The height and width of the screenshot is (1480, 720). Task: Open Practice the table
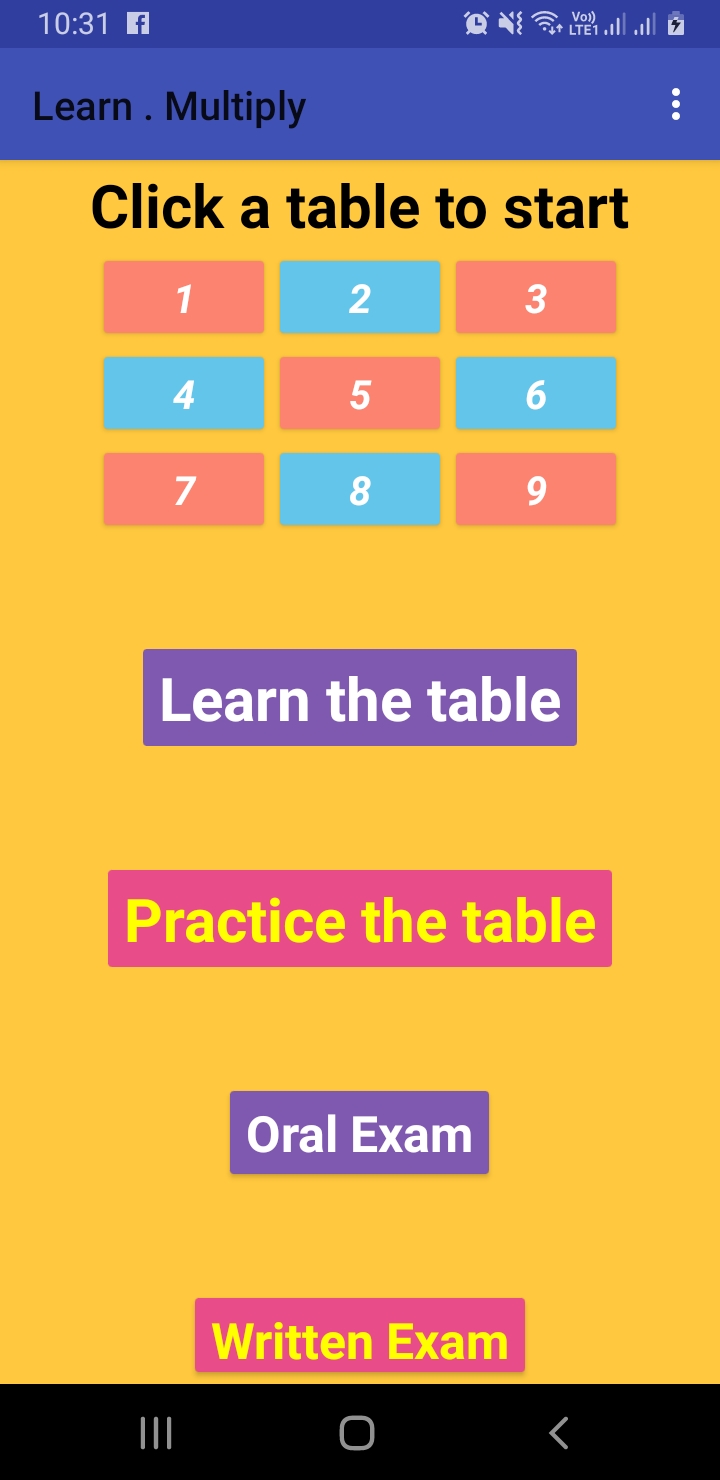click(360, 919)
